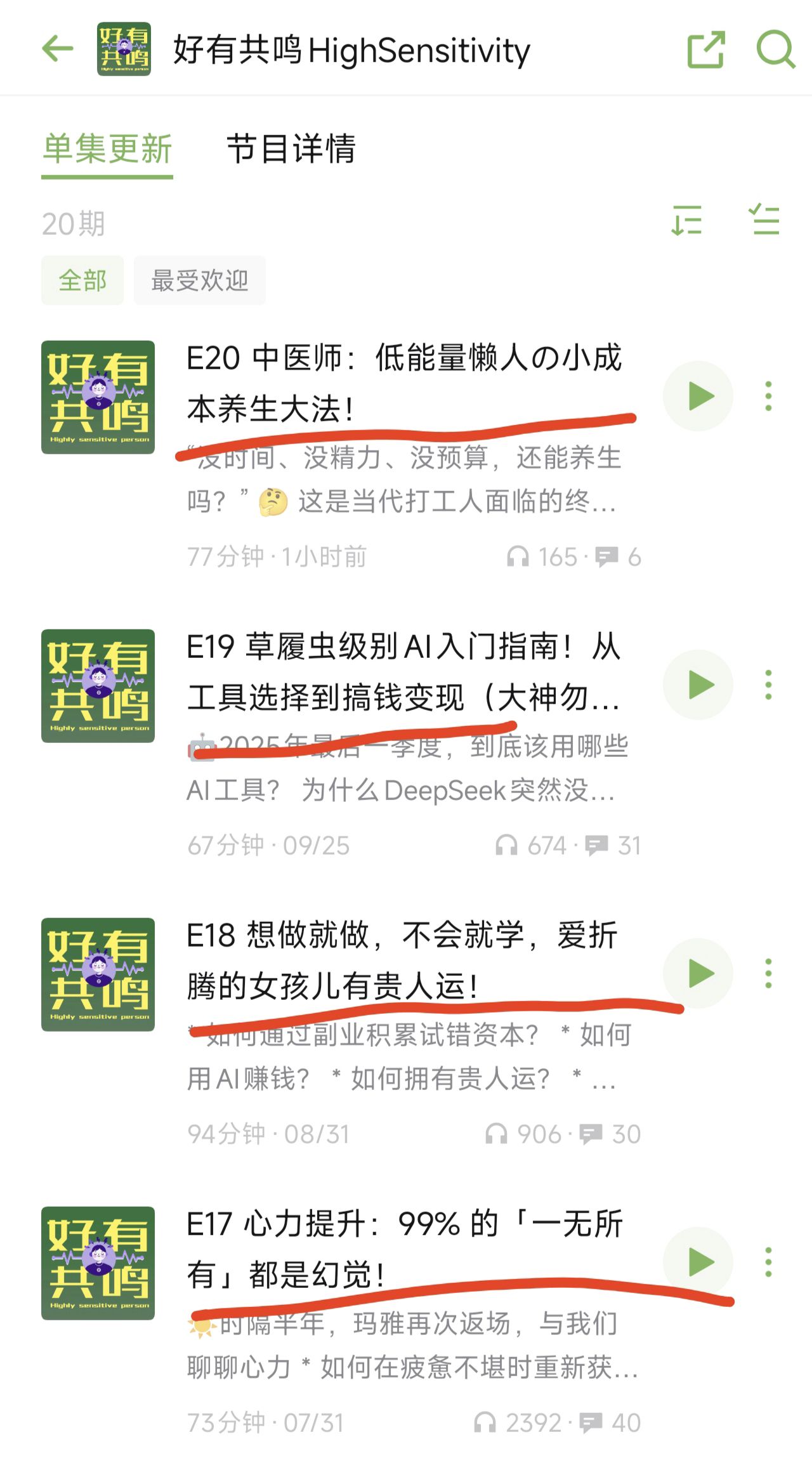Go back using the top-left arrow
Viewport: 812px width, 1463px height.
pyautogui.click(x=57, y=49)
